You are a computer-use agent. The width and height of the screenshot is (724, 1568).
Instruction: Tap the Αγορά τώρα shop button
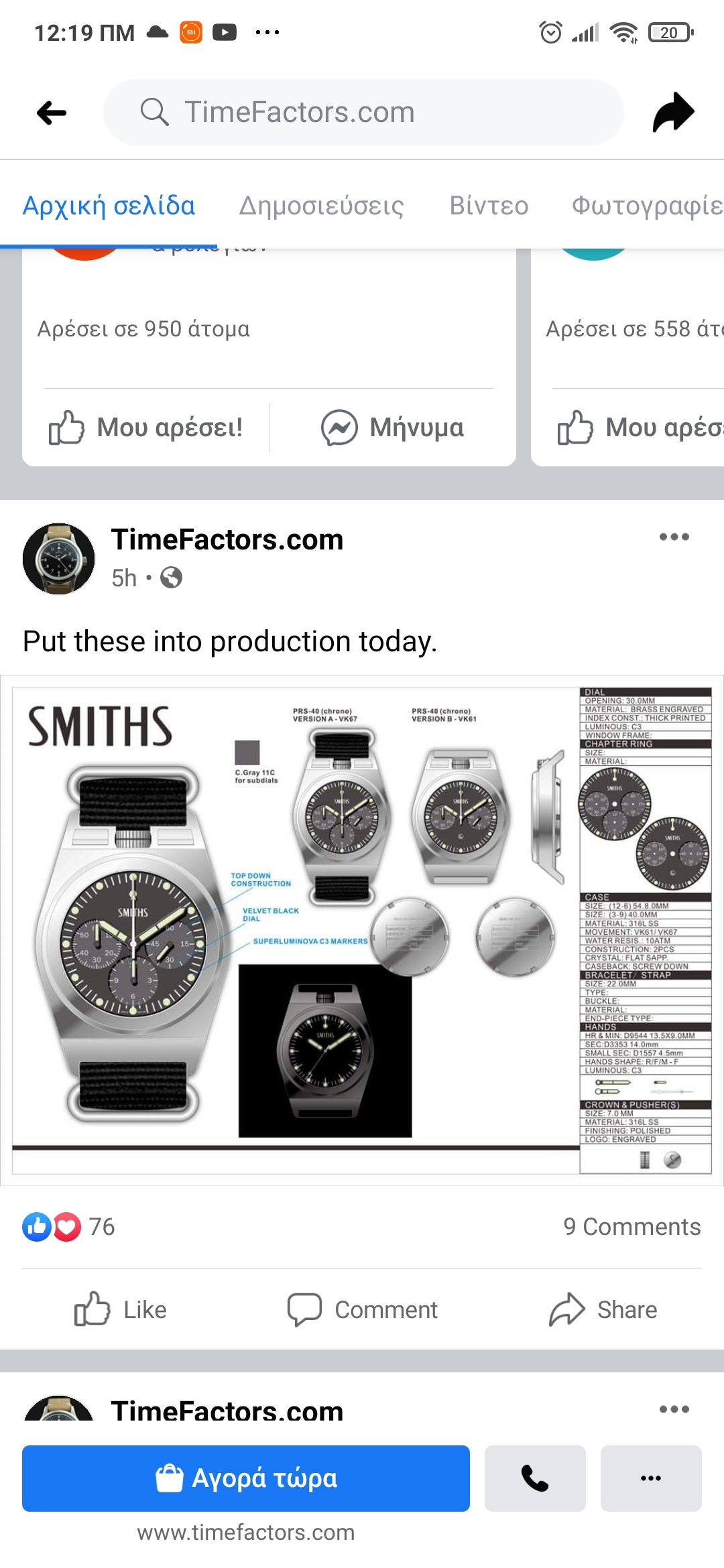click(245, 1478)
